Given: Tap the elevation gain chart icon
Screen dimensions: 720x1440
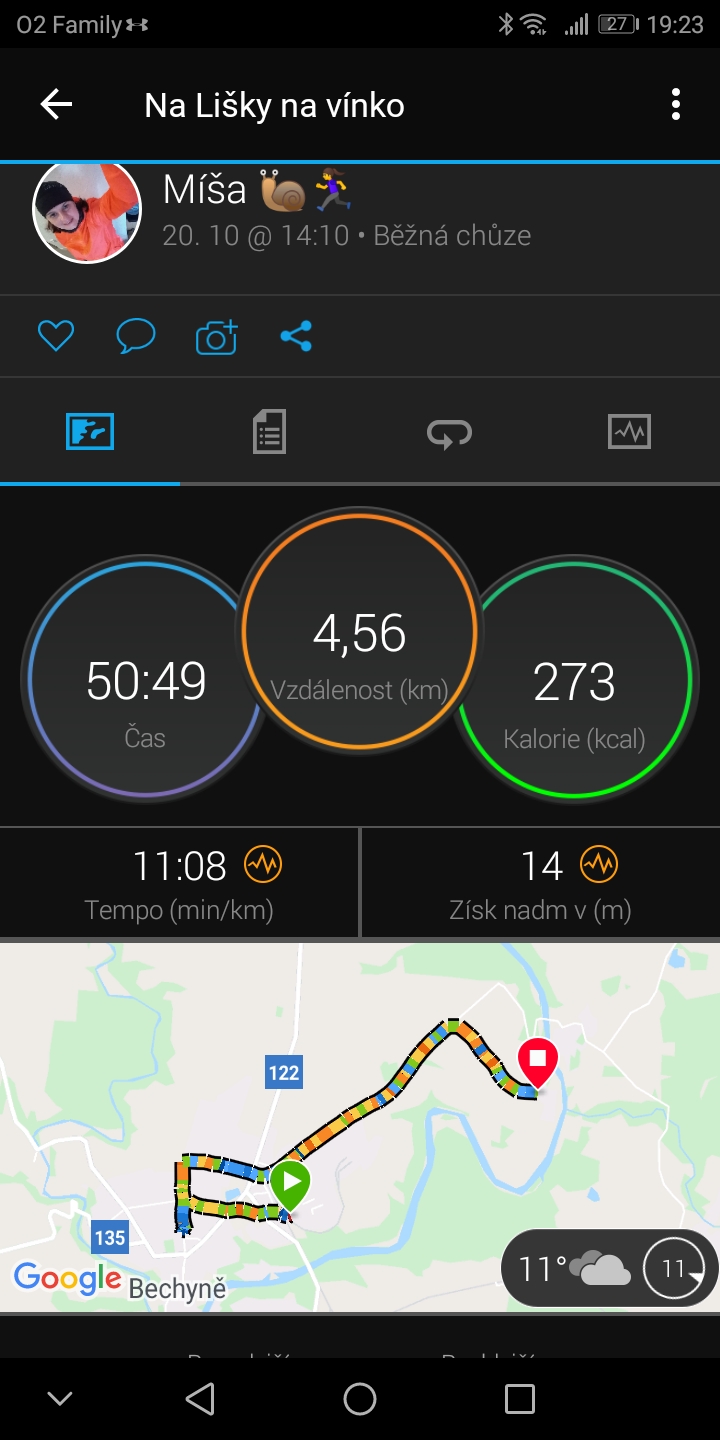Looking at the screenshot, I should tap(599, 864).
